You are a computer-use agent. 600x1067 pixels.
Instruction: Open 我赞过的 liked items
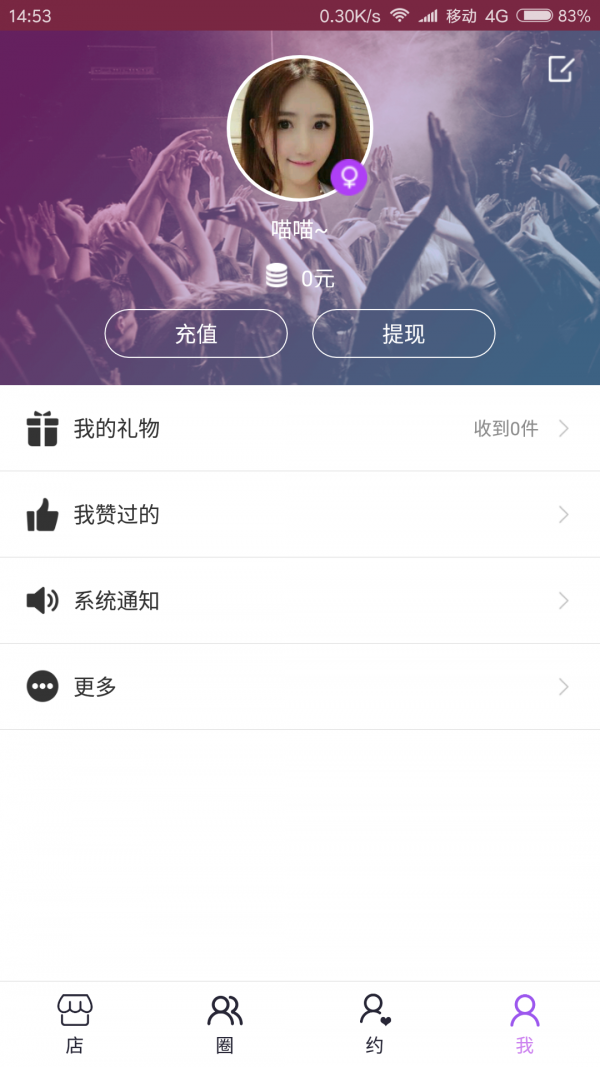point(300,515)
